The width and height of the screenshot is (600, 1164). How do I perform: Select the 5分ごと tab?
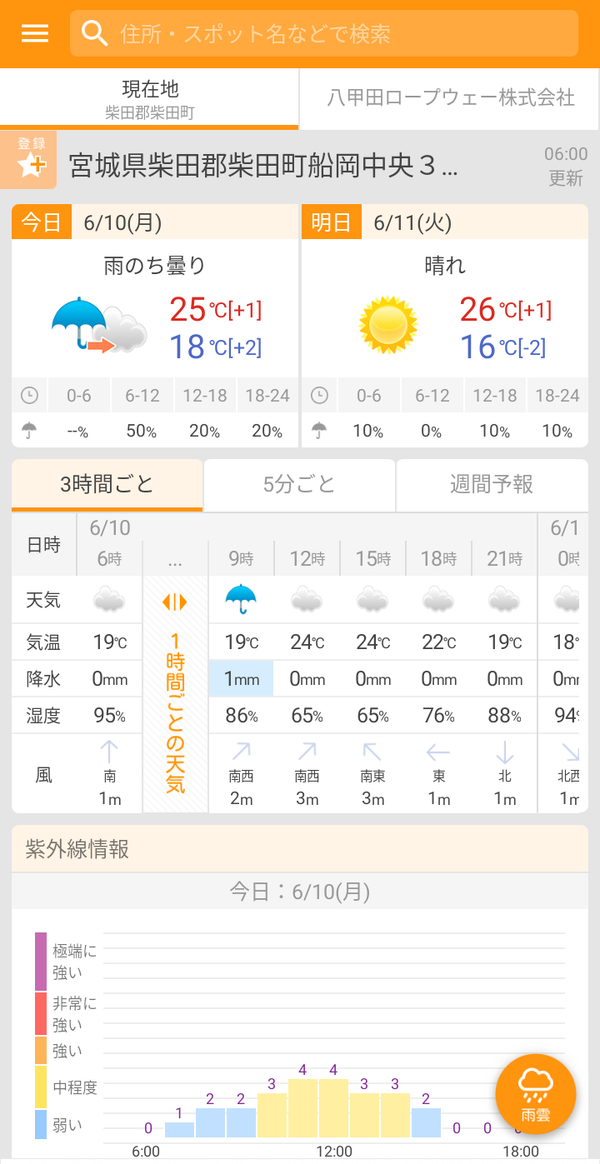299,485
